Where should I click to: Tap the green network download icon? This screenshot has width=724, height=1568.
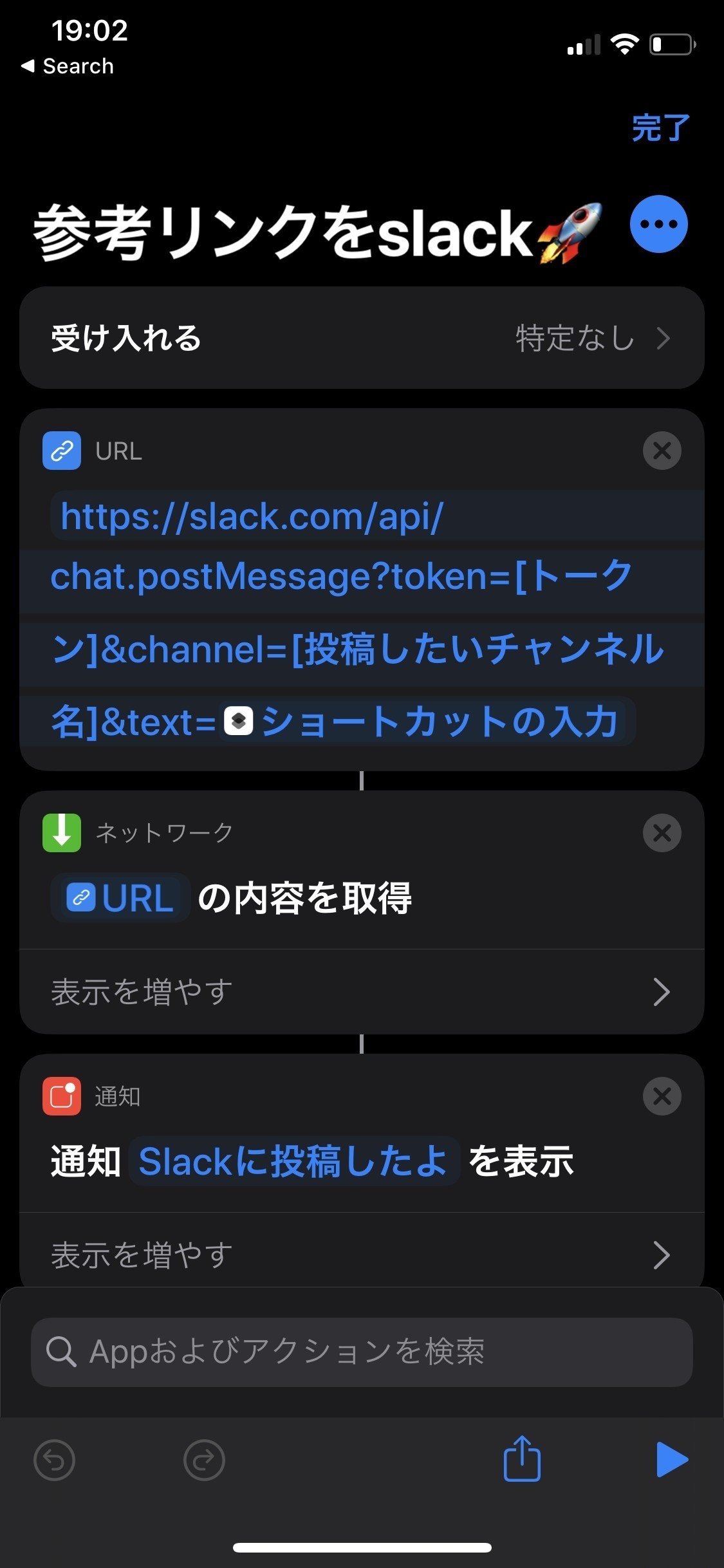62,832
